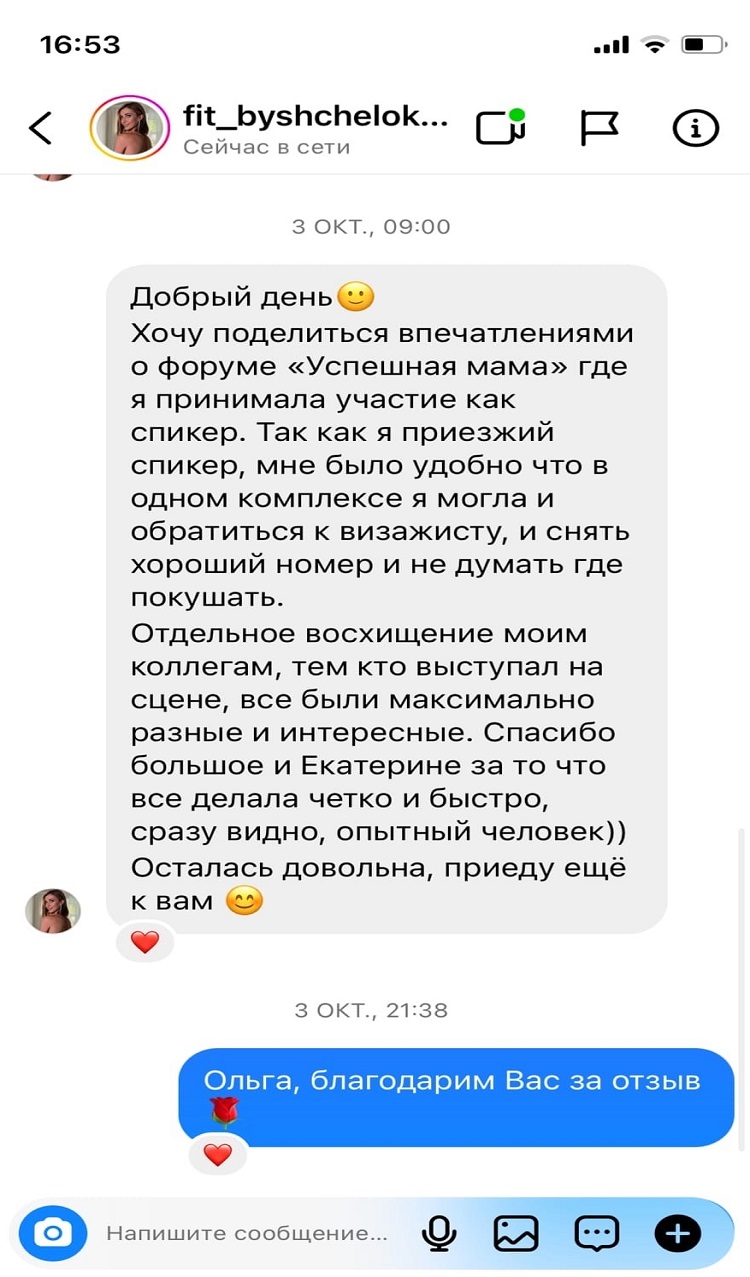
Task: Pick an image from the gallery
Action: (x=515, y=1233)
